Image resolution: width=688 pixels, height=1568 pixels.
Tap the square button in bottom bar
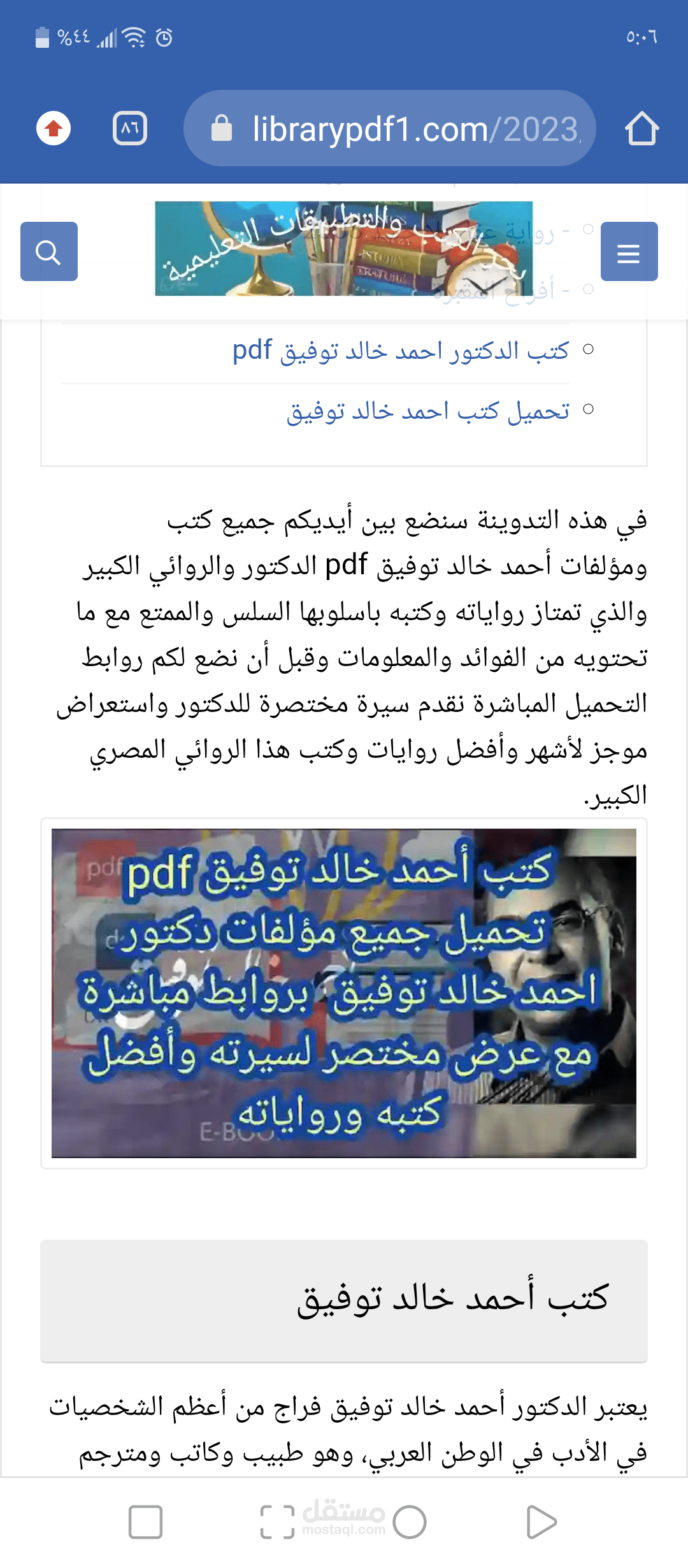(145, 1522)
